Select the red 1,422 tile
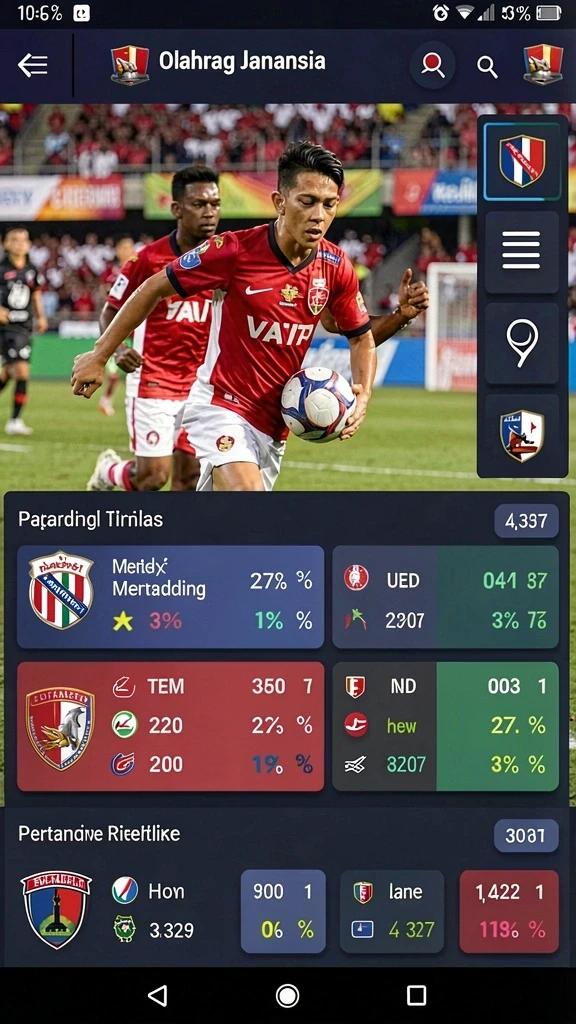This screenshot has height=1024, width=576. coord(509,911)
